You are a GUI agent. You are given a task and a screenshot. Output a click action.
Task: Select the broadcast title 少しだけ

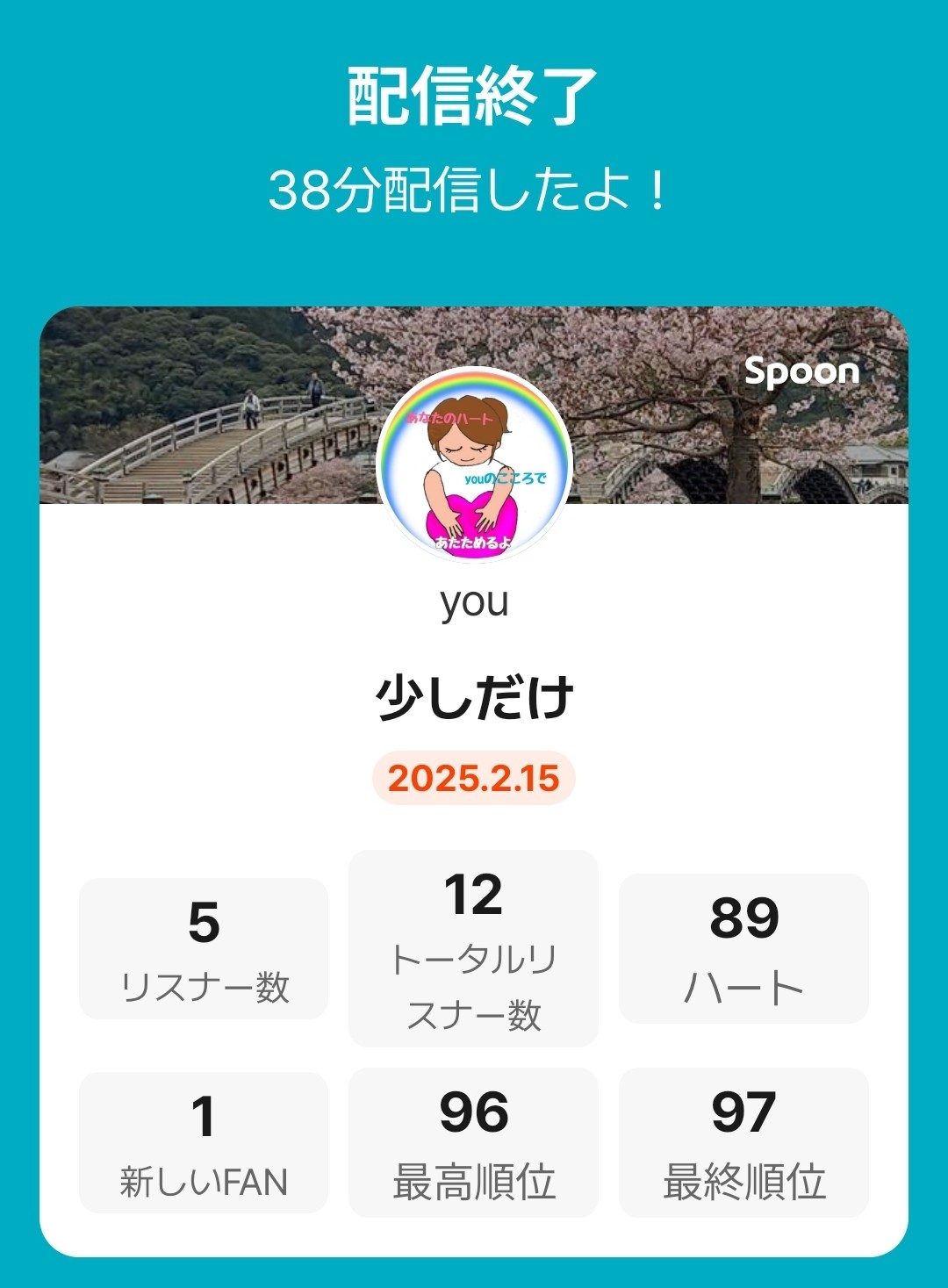[474, 694]
